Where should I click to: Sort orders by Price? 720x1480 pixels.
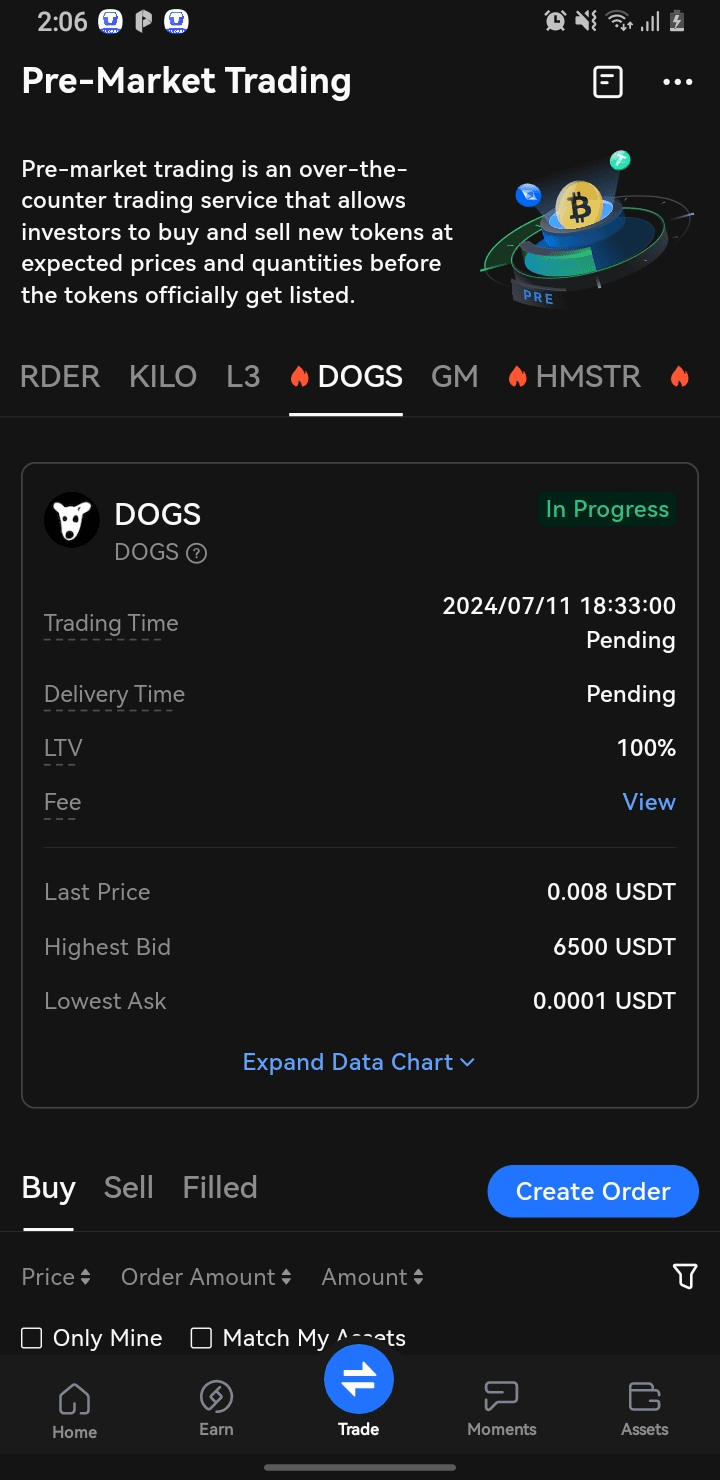click(x=56, y=1277)
